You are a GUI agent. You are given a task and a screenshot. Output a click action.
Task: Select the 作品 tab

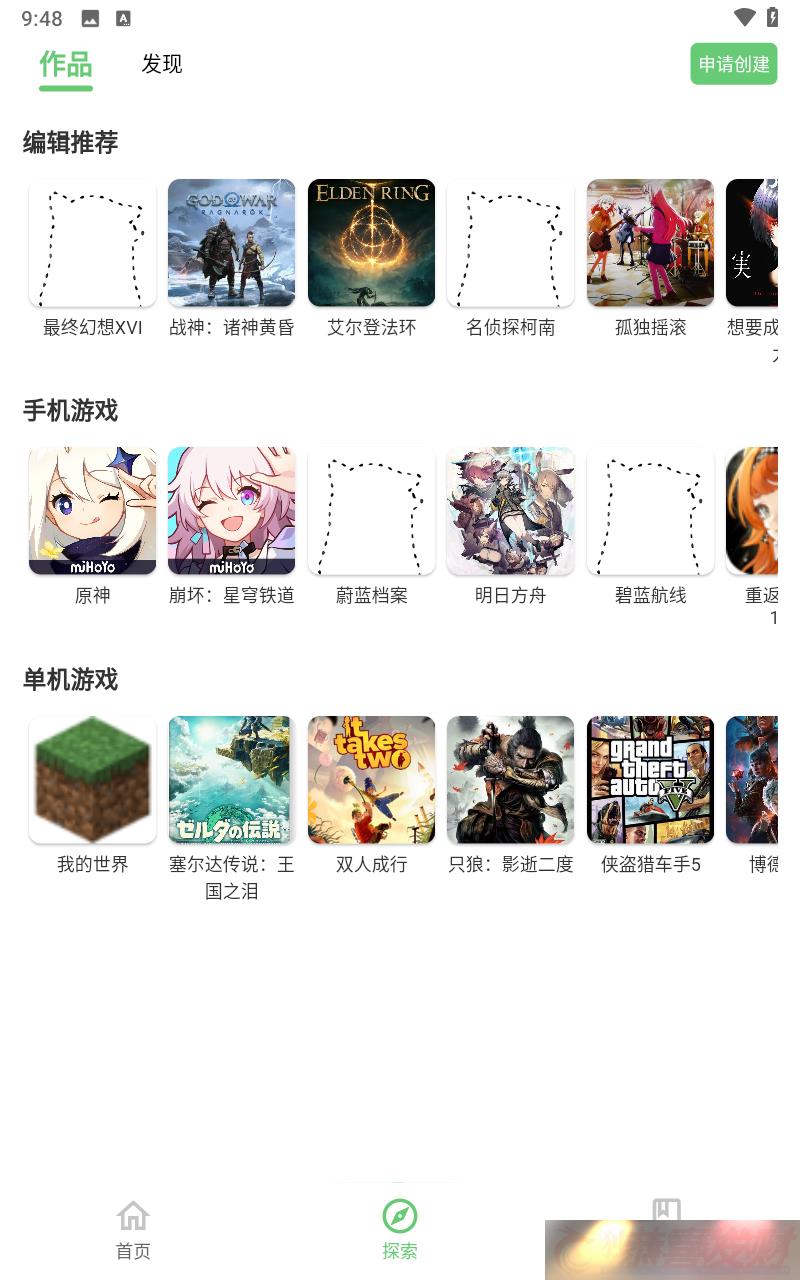click(x=66, y=64)
